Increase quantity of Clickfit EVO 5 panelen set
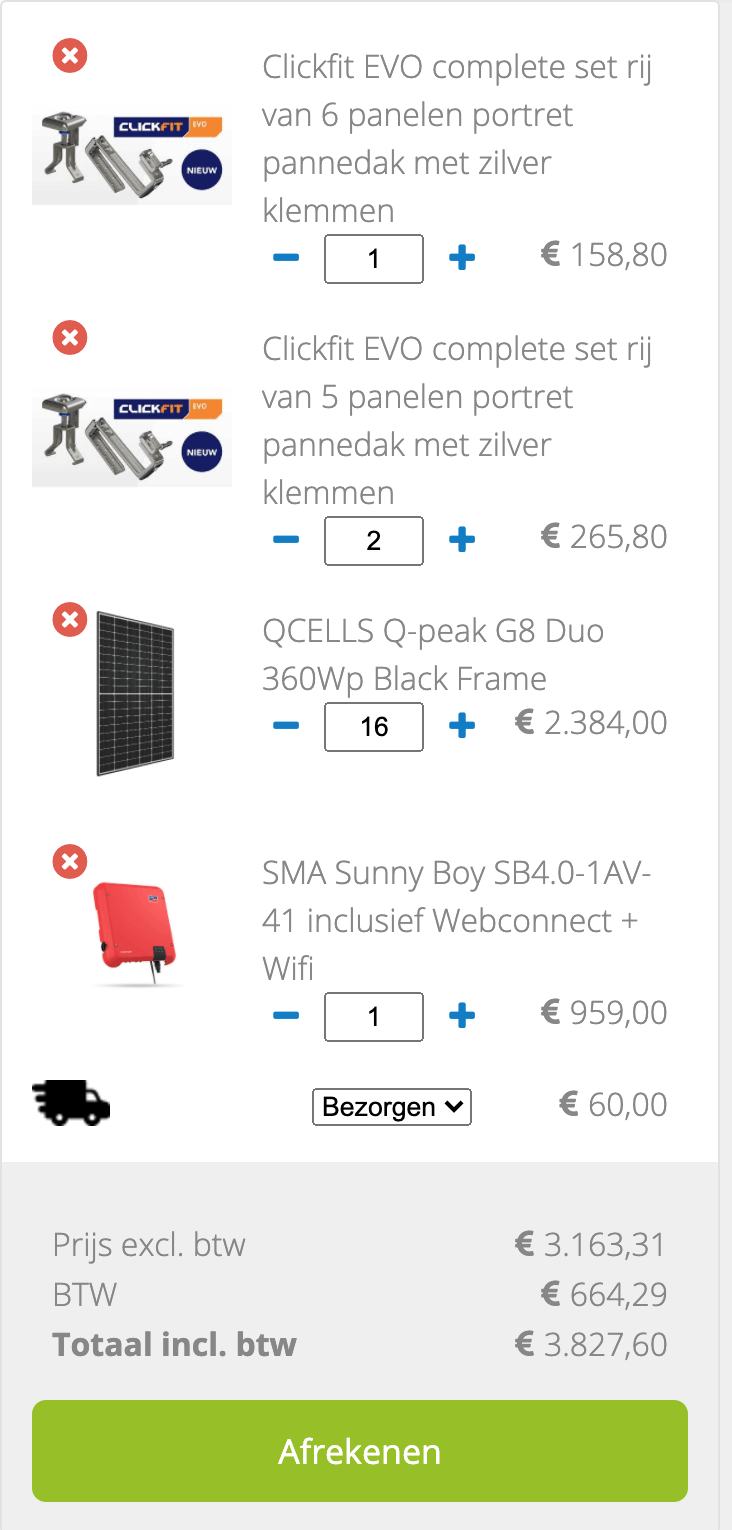This screenshot has height=1530, width=732. (x=461, y=540)
